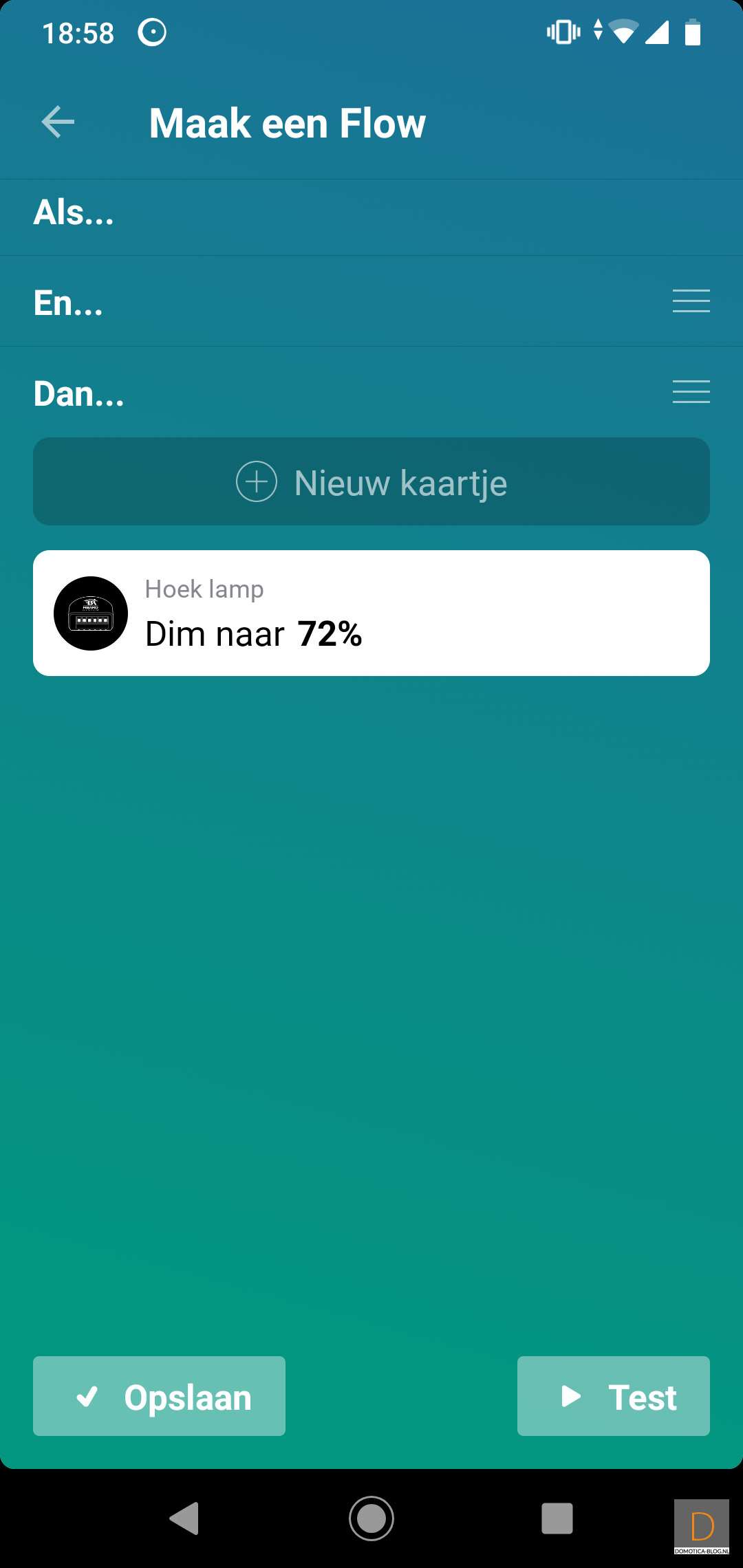This screenshot has height=1568, width=743.
Task: Expand the Als... section
Action: coord(74,213)
